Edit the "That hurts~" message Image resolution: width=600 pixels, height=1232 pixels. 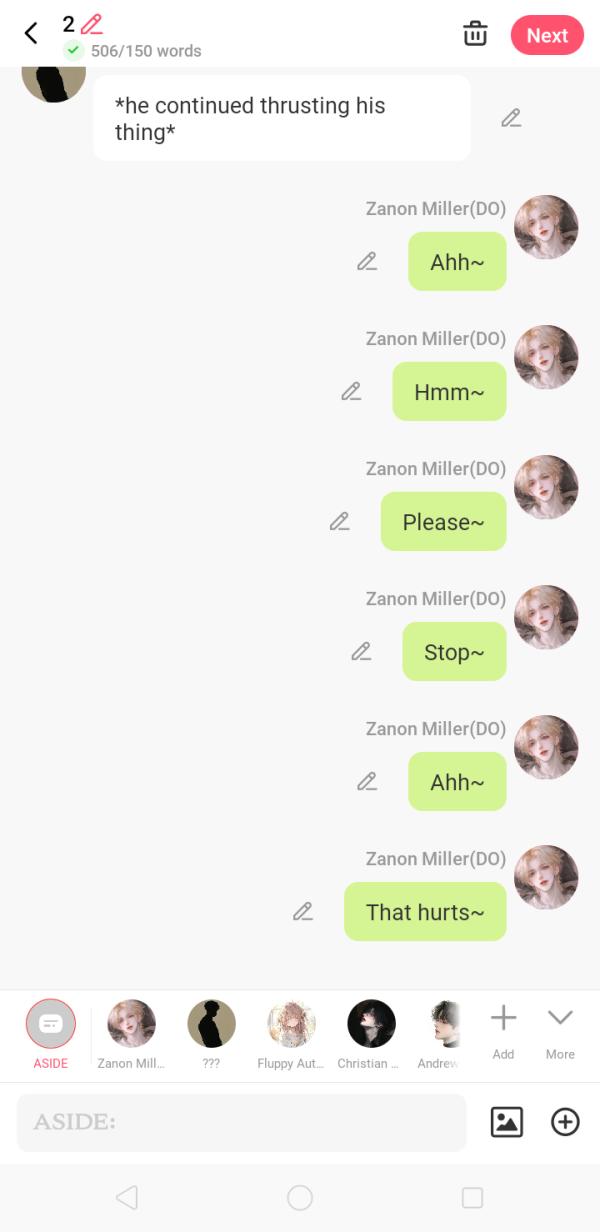[x=303, y=912]
